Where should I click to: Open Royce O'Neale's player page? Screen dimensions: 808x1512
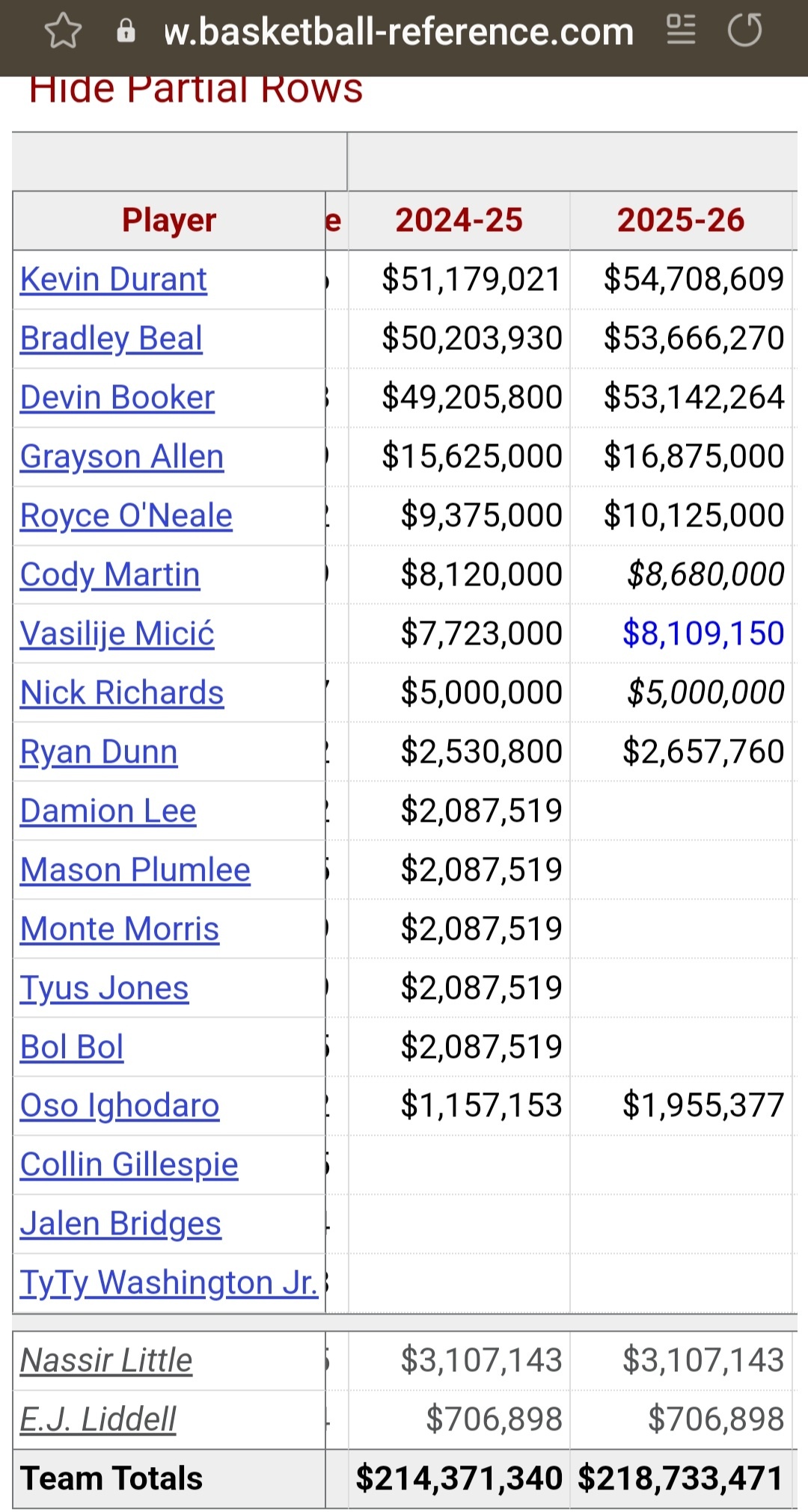pyautogui.click(x=126, y=516)
